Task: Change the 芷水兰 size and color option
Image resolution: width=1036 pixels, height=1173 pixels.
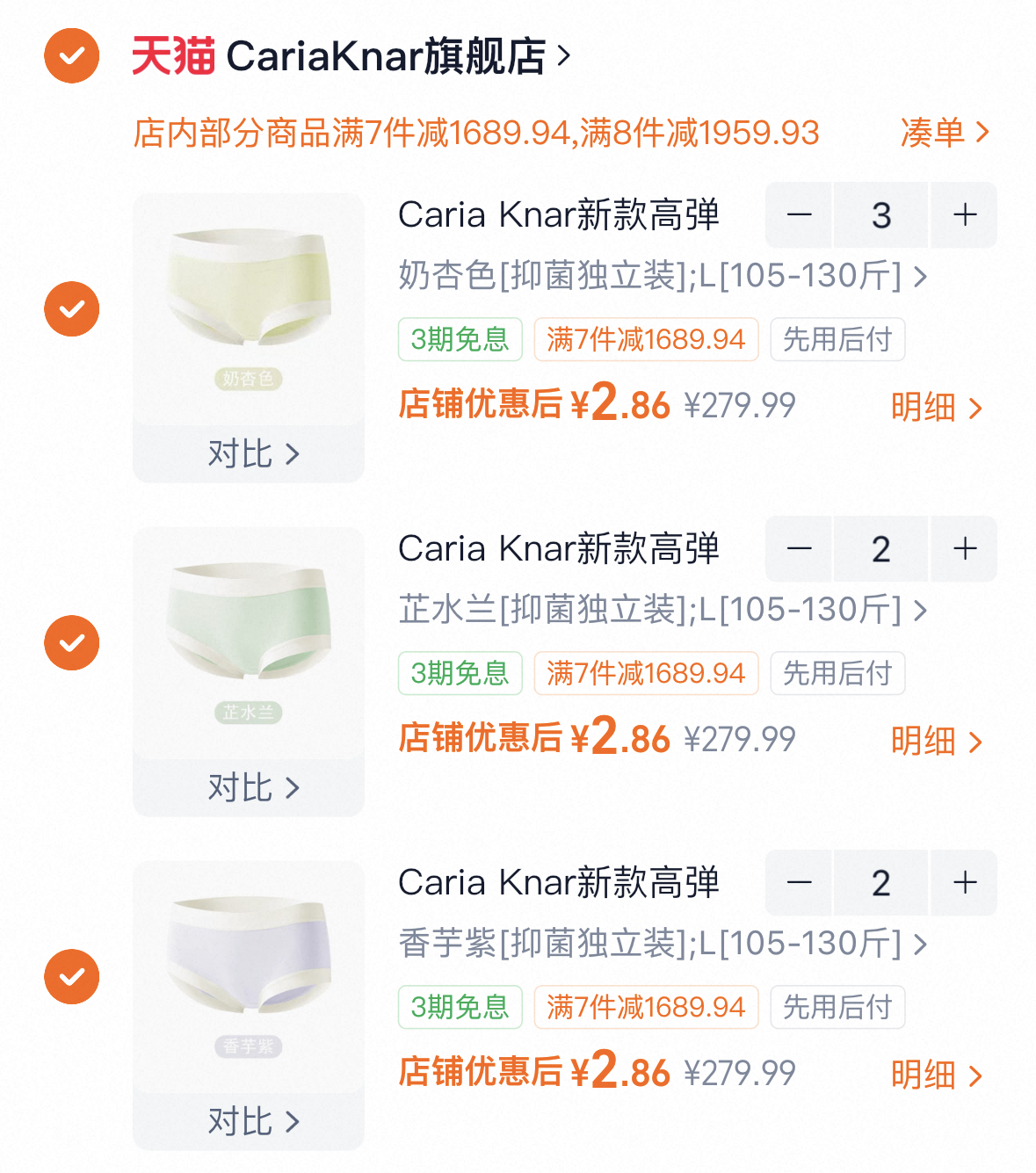Action: coord(662,610)
